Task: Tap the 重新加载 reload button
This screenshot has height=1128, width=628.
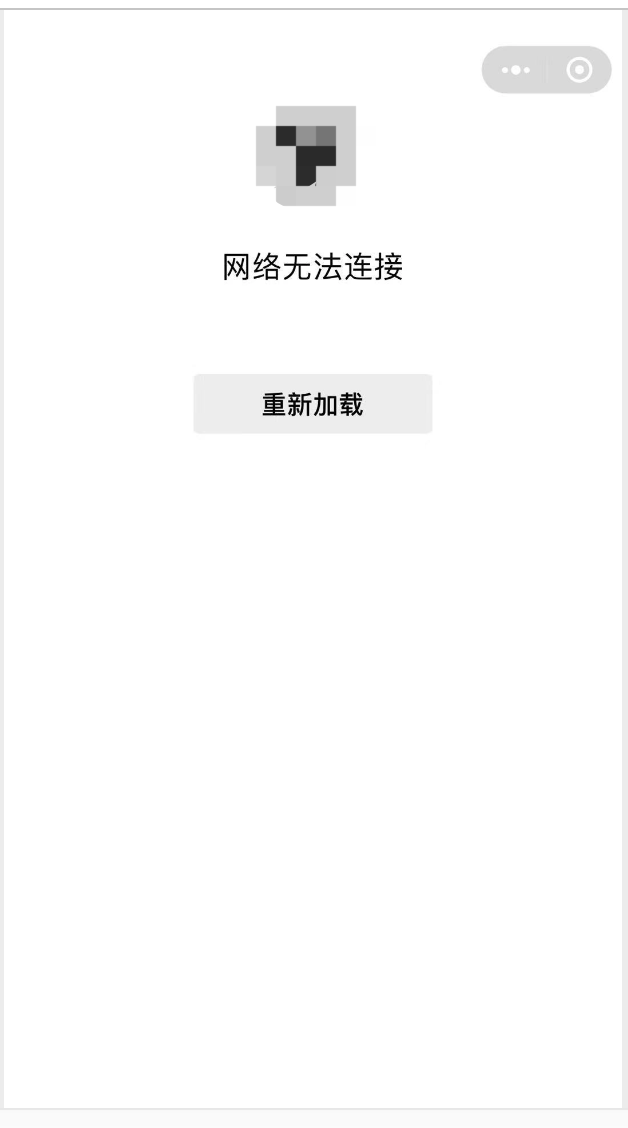Action: (312, 404)
